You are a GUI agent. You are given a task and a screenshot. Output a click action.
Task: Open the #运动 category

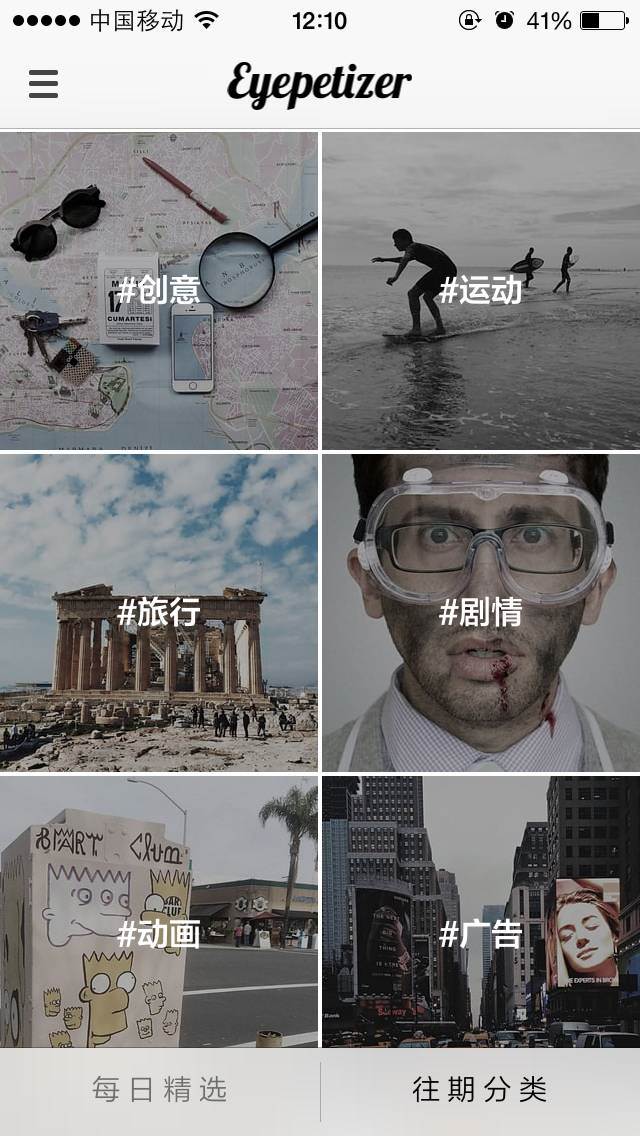481,290
